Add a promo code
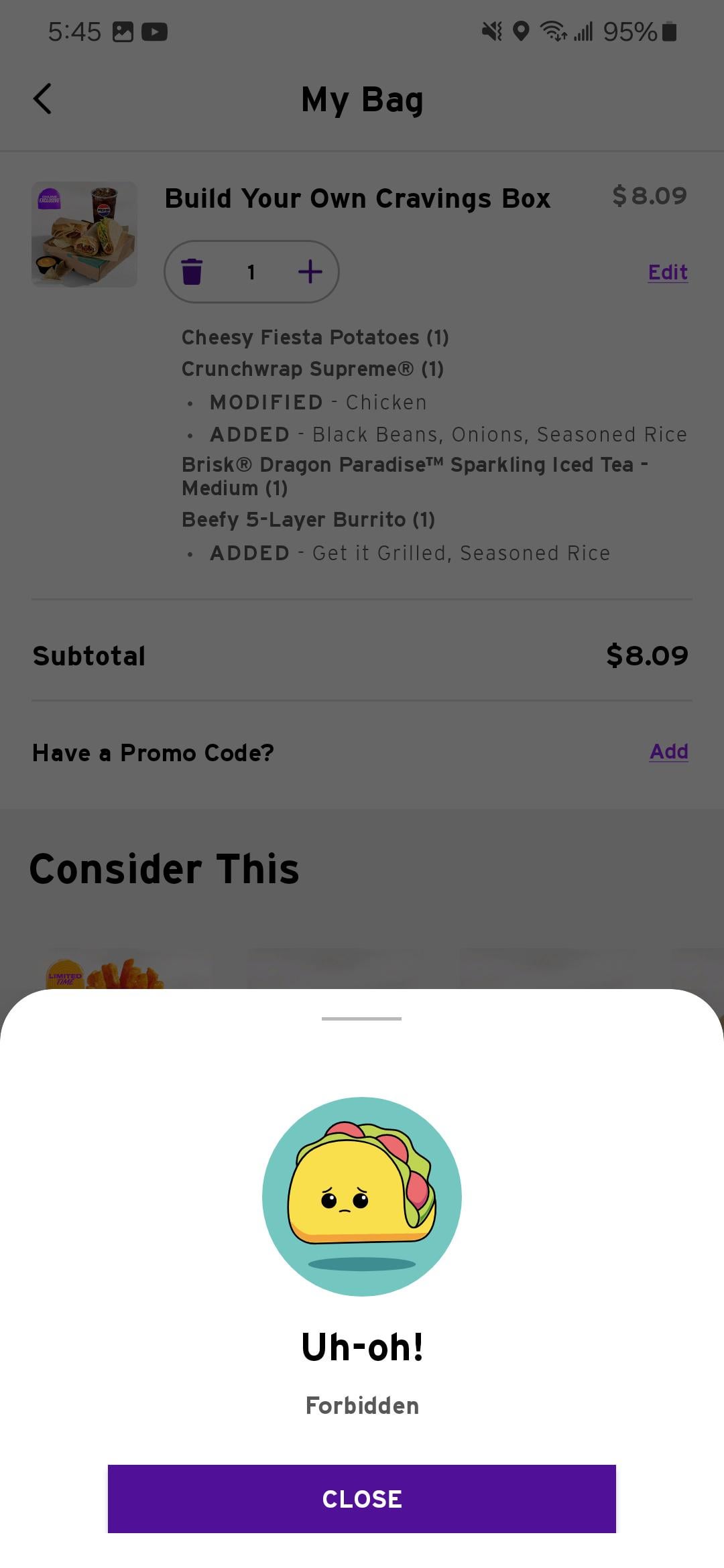 click(x=668, y=751)
